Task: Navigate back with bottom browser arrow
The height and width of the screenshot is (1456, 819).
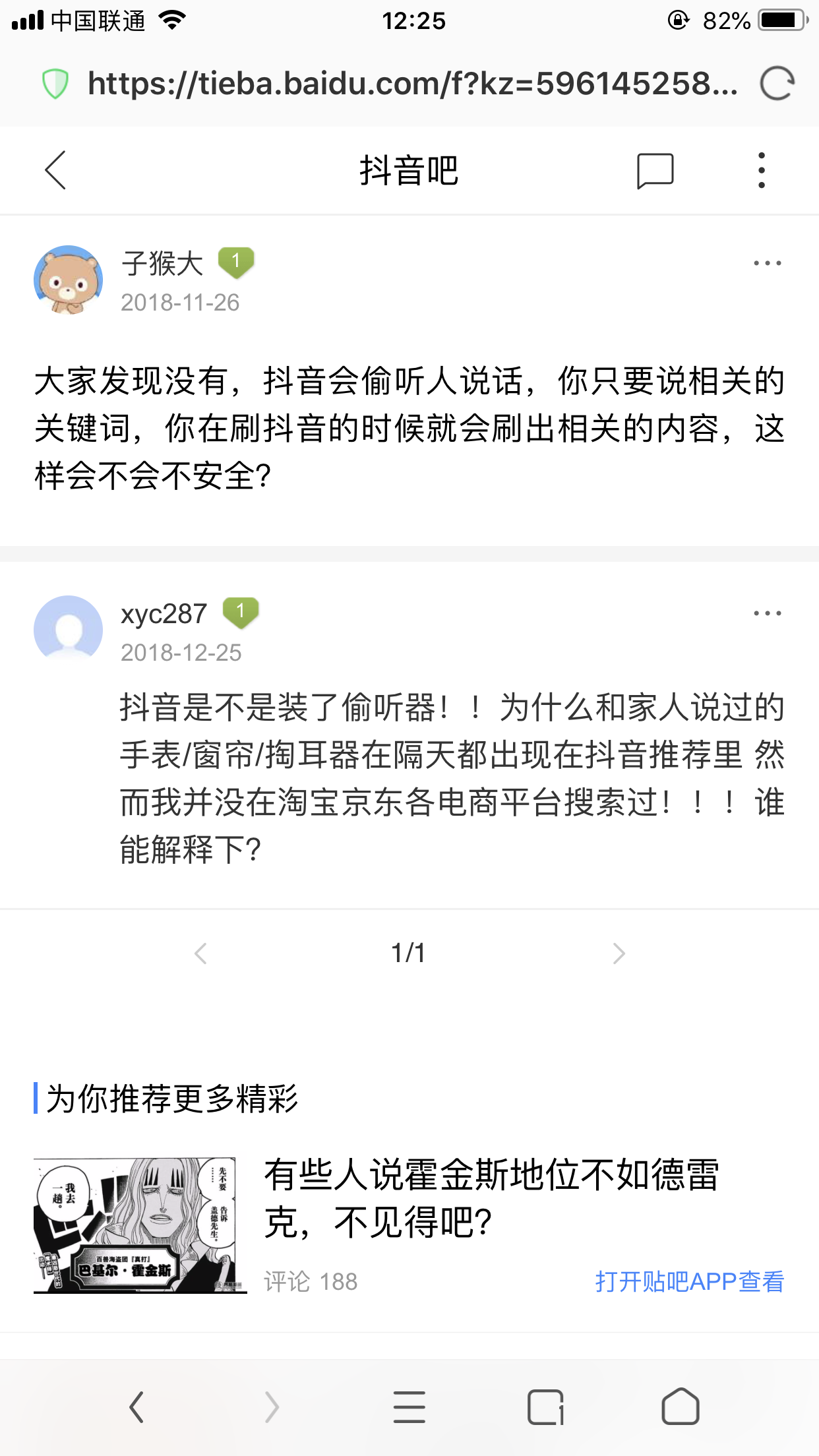Action: coord(136,1407)
